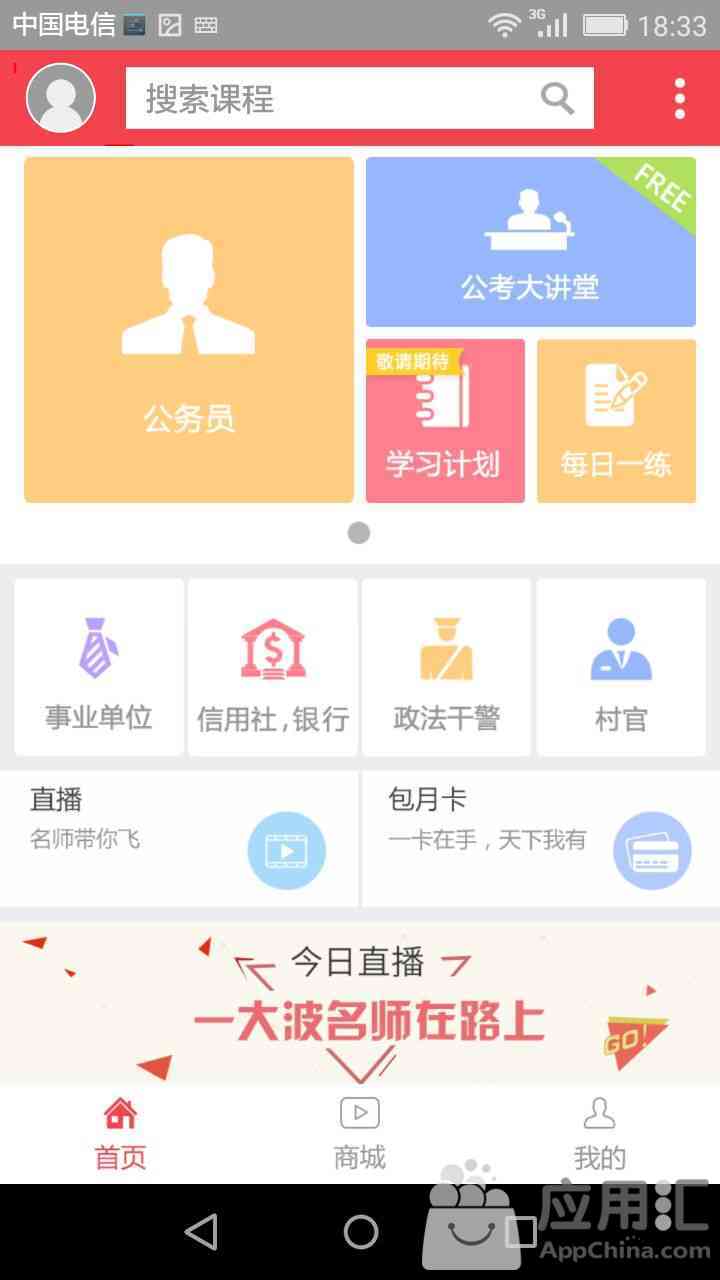Open the 直播 live courses card
Screen dimensions: 720x1280
coord(180,838)
